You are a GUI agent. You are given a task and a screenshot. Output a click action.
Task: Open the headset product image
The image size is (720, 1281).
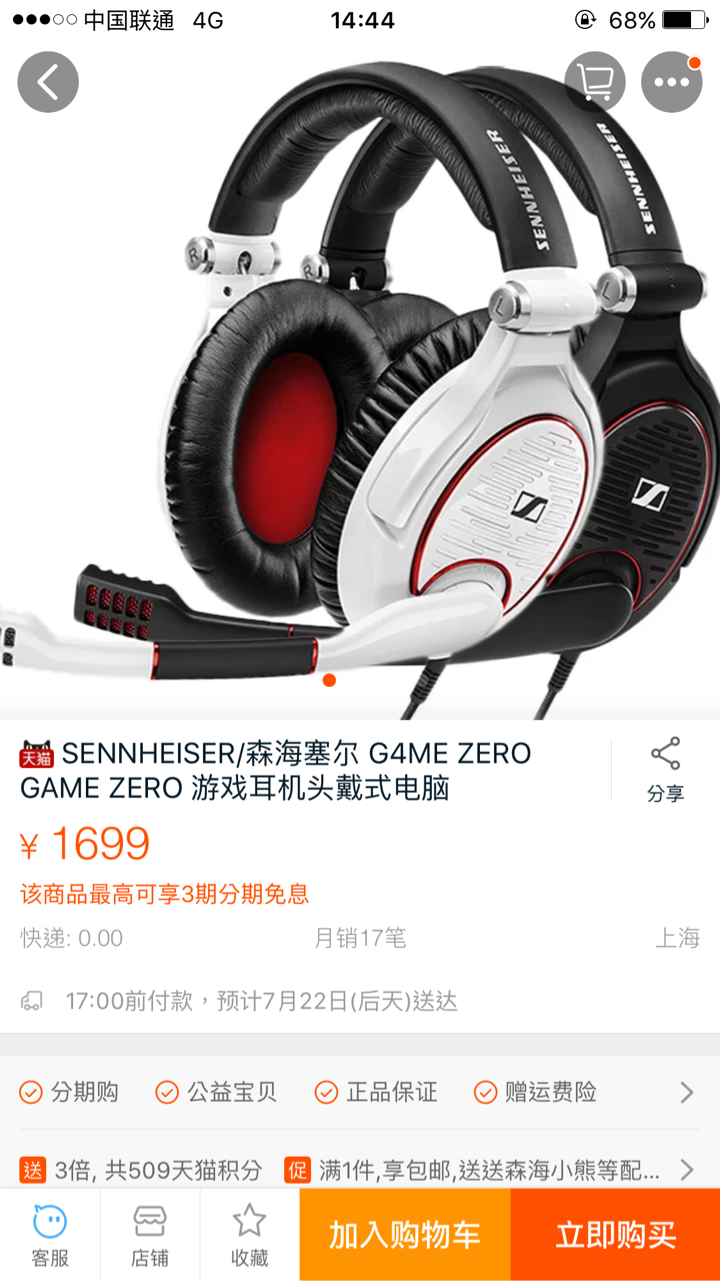(x=360, y=380)
